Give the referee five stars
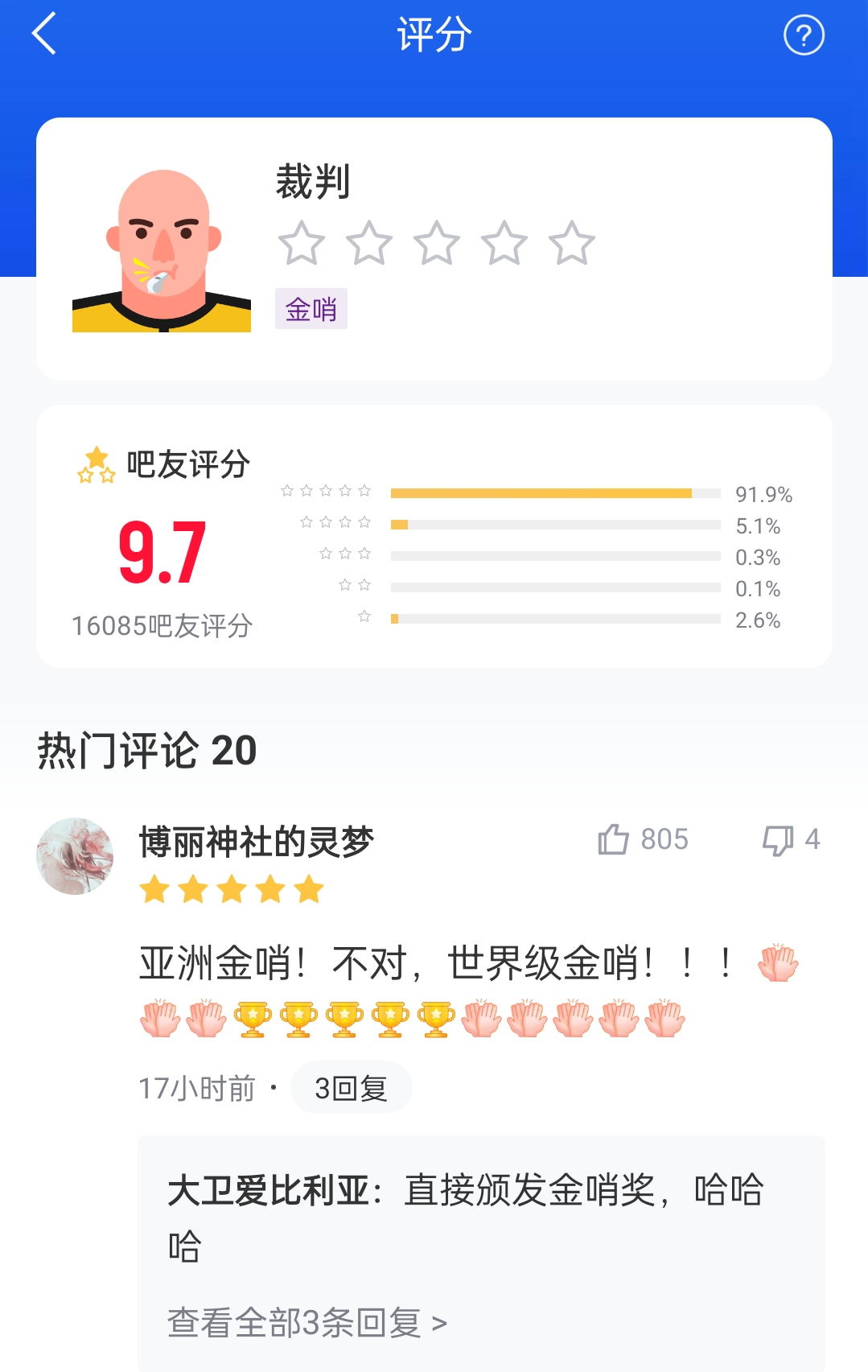Image resolution: width=868 pixels, height=1372 pixels. pyautogui.click(x=571, y=243)
